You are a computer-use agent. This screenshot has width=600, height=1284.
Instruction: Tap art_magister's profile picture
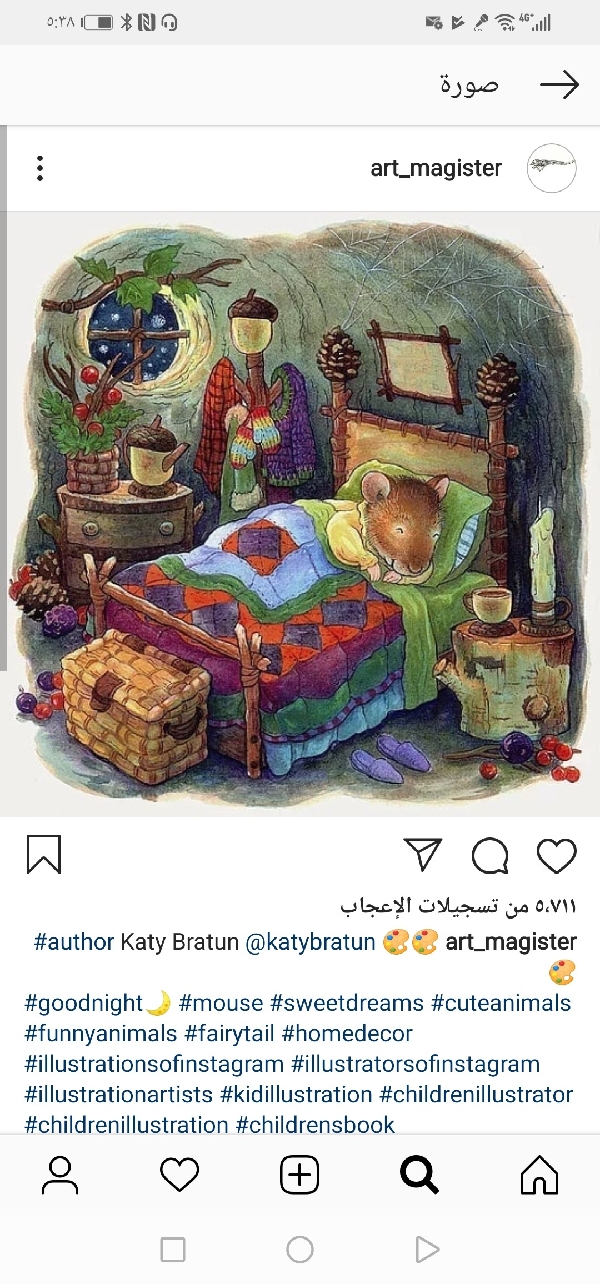click(552, 168)
